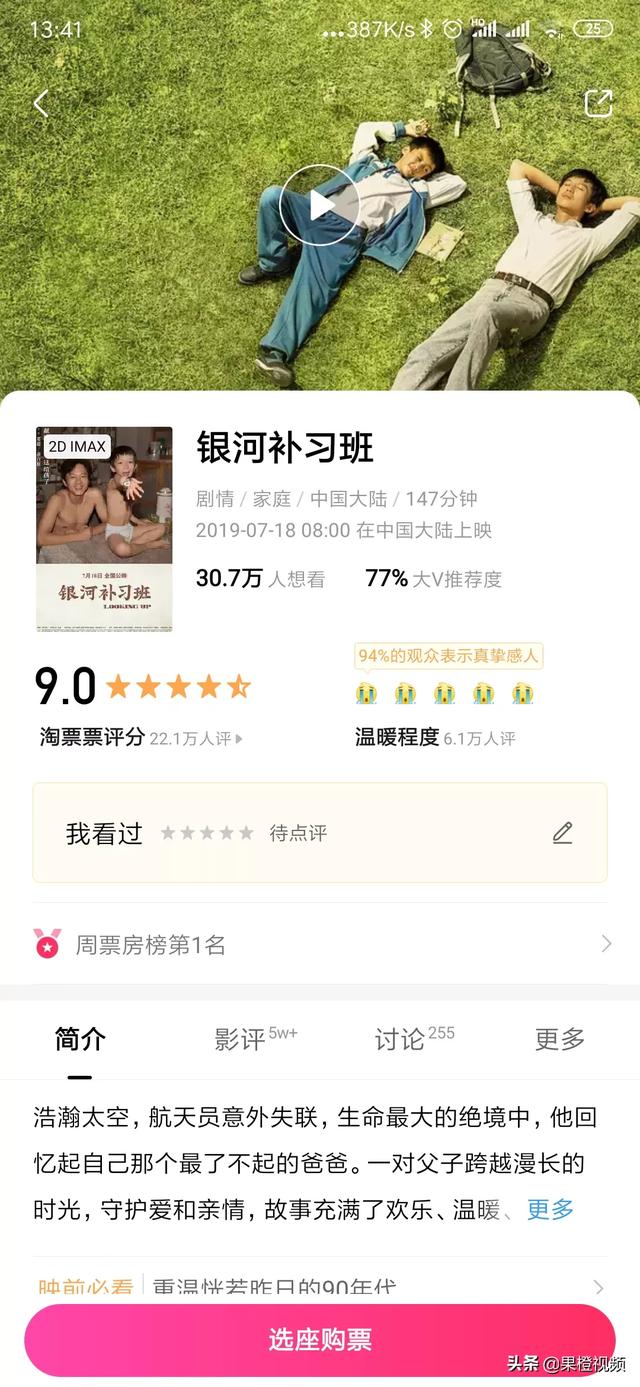Tap 选座购票 to choose seats
Viewport: 640px width, 1387px height.
[320, 1340]
